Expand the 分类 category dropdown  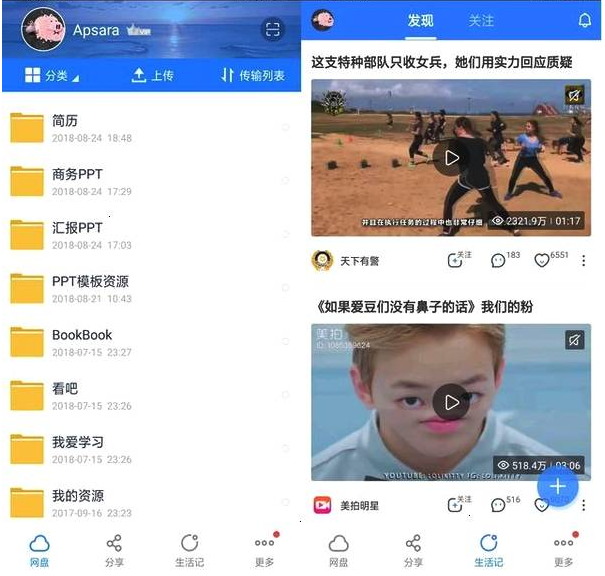pyautogui.click(x=52, y=75)
